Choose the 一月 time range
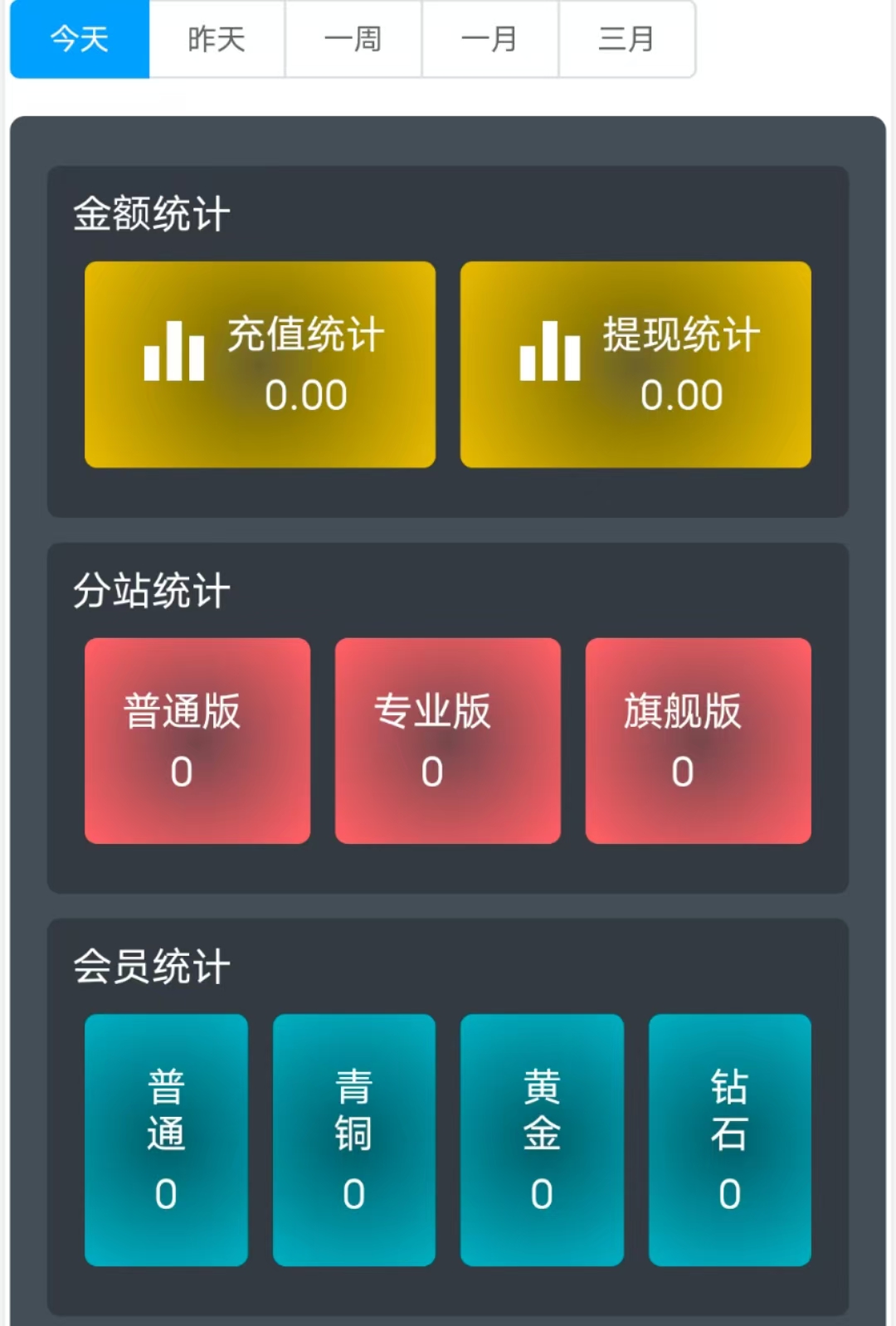 (x=490, y=39)
